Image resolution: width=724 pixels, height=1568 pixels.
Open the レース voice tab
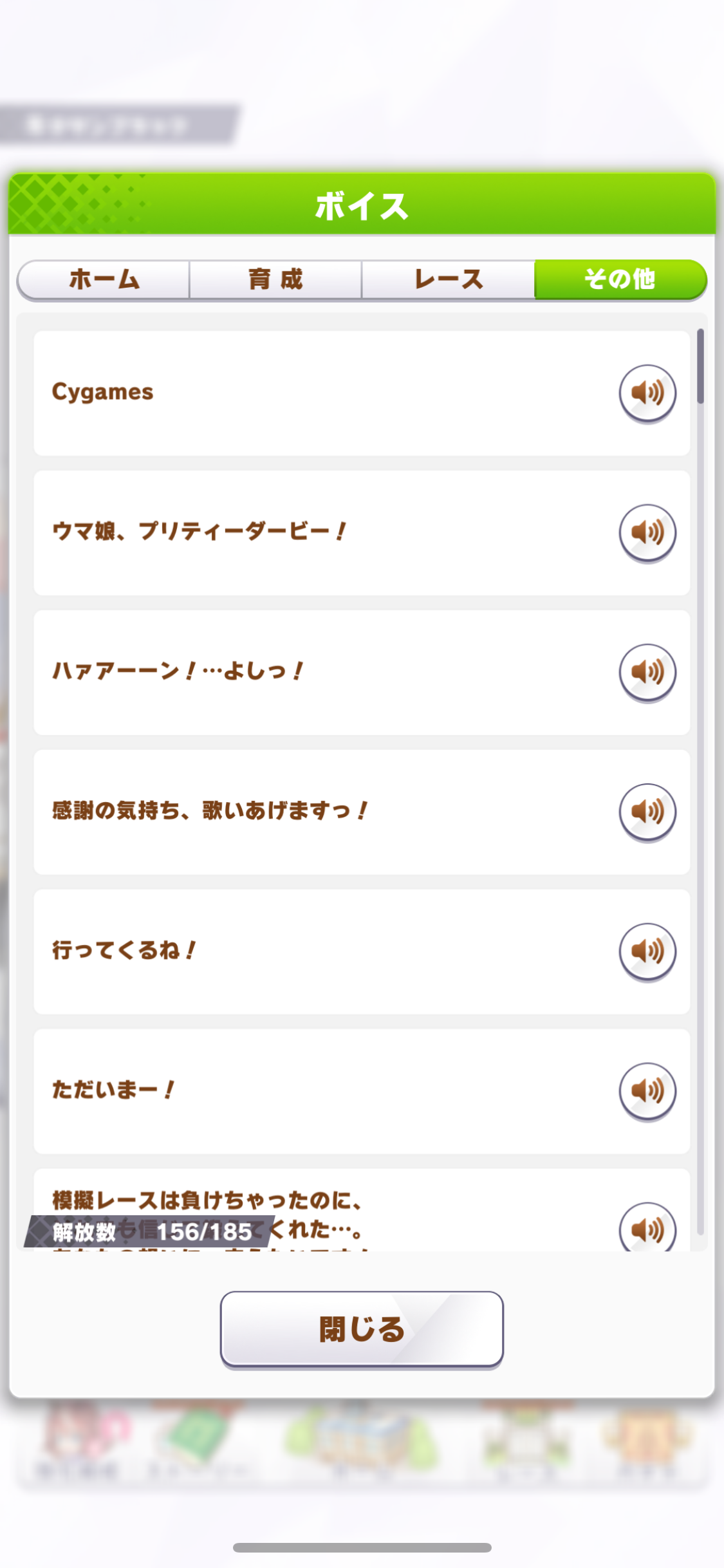pyautogui.click(x=449, y=280)
